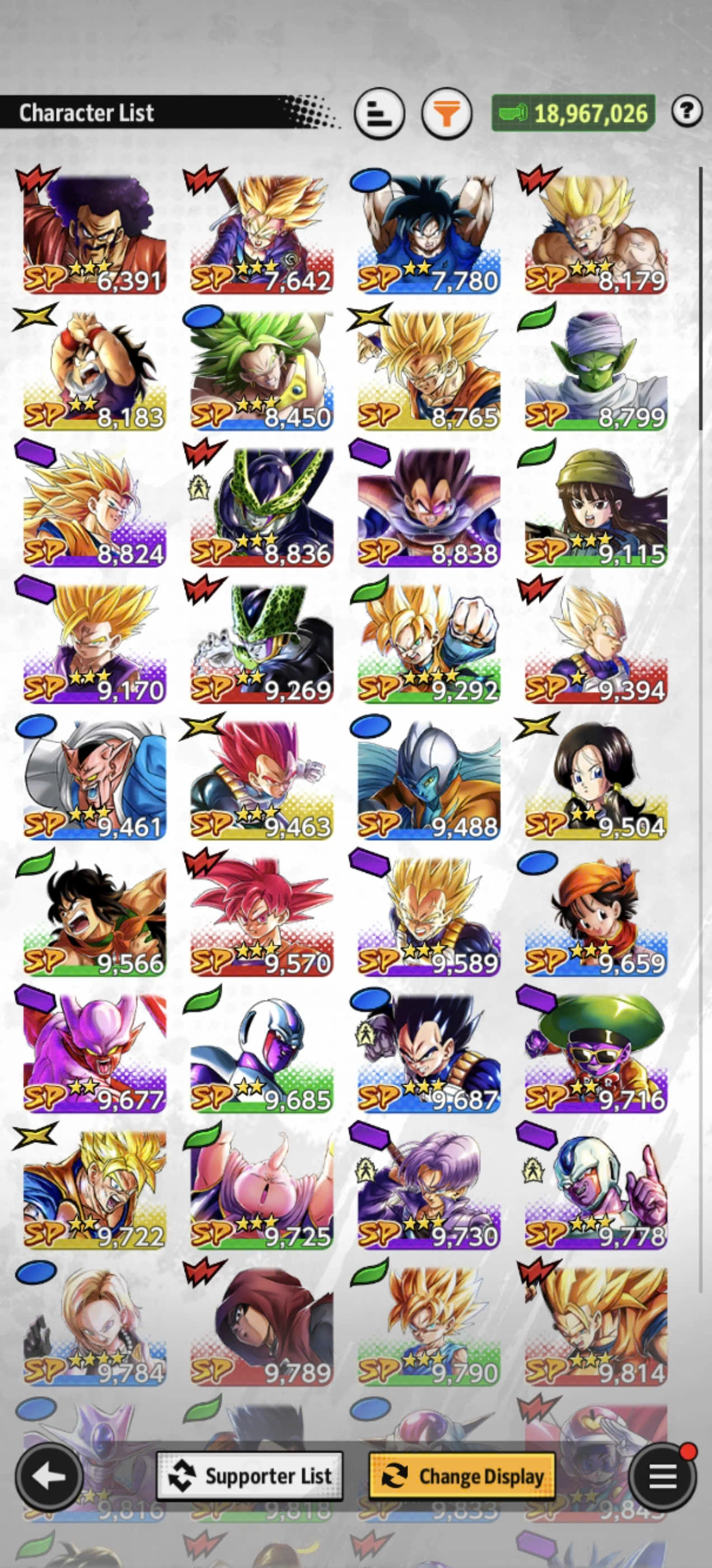Open the orange filter funnel

coord(447,113)
